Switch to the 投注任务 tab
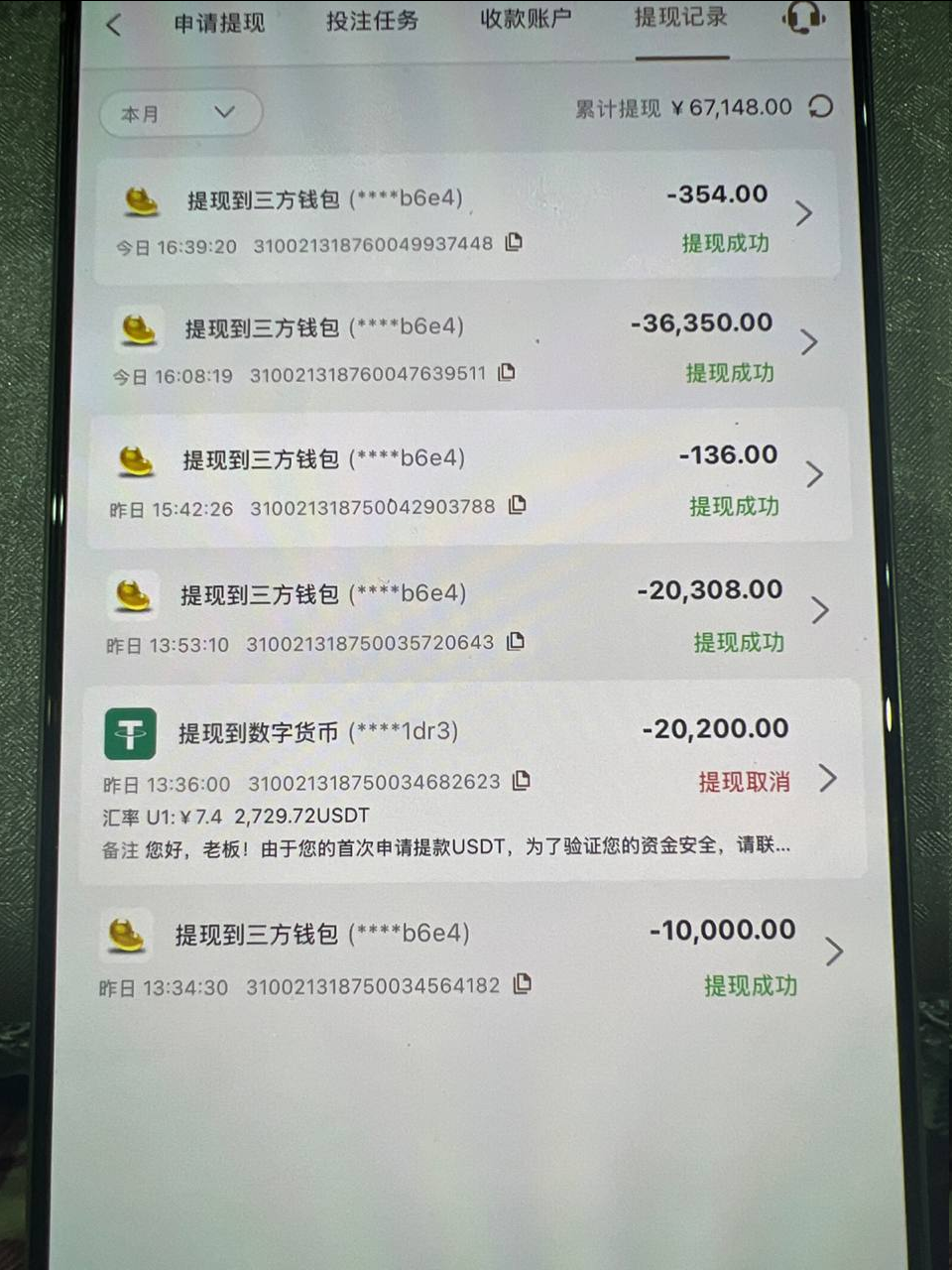Image resolution: width=952 pixels, height=1270 pixels. pos(372,21)
